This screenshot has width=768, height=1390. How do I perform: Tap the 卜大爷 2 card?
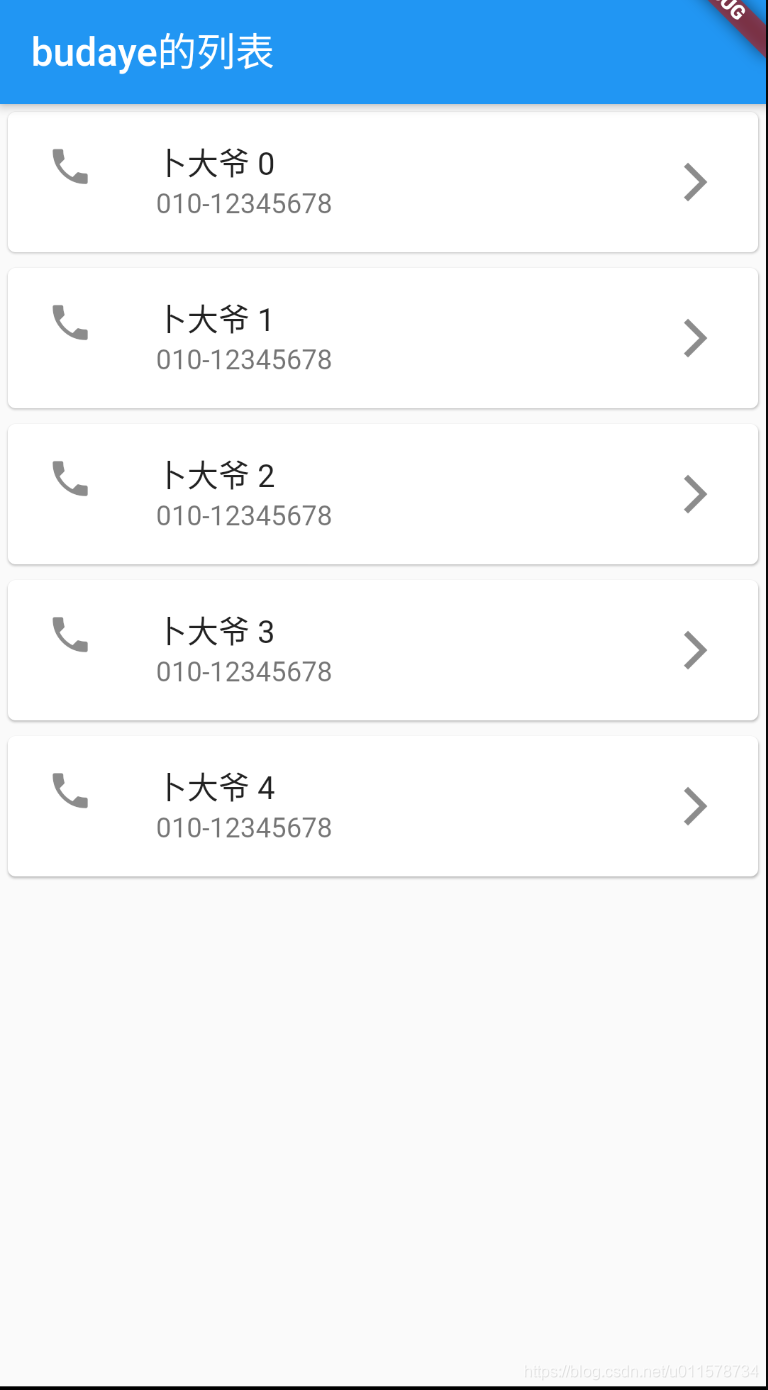382,494
